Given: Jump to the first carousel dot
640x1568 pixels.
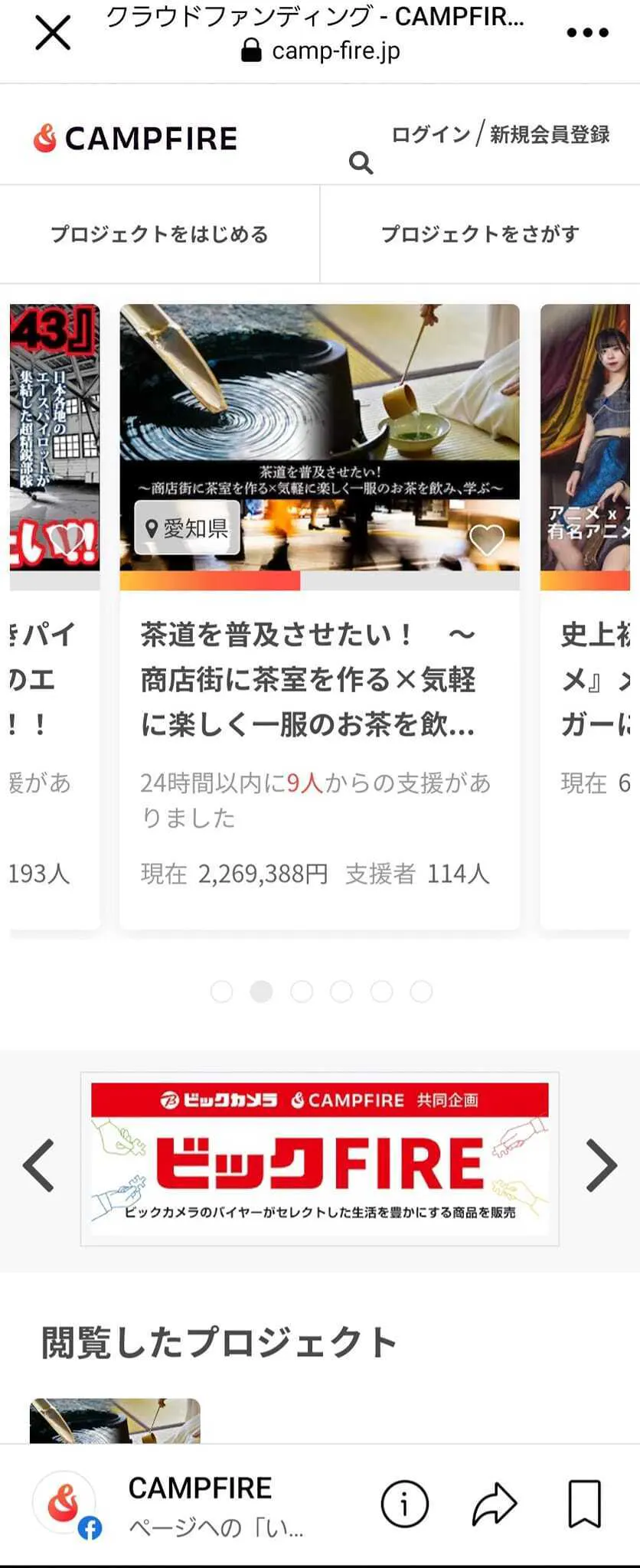Looking at the screenshot, I should [x=221, y=991].
